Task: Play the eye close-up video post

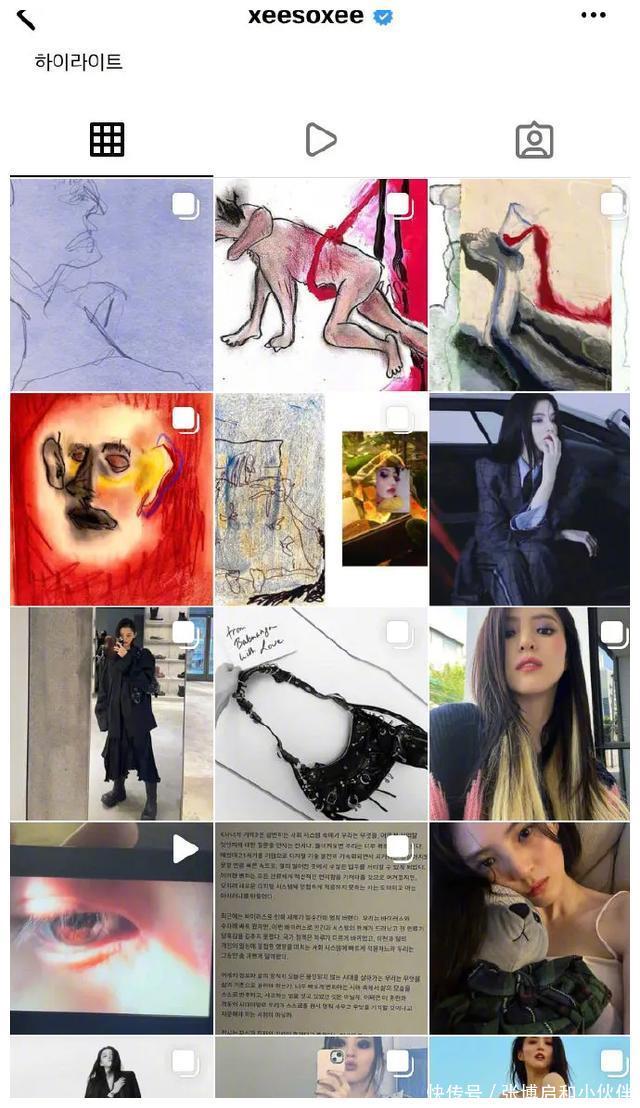Action: coord(111,928)
